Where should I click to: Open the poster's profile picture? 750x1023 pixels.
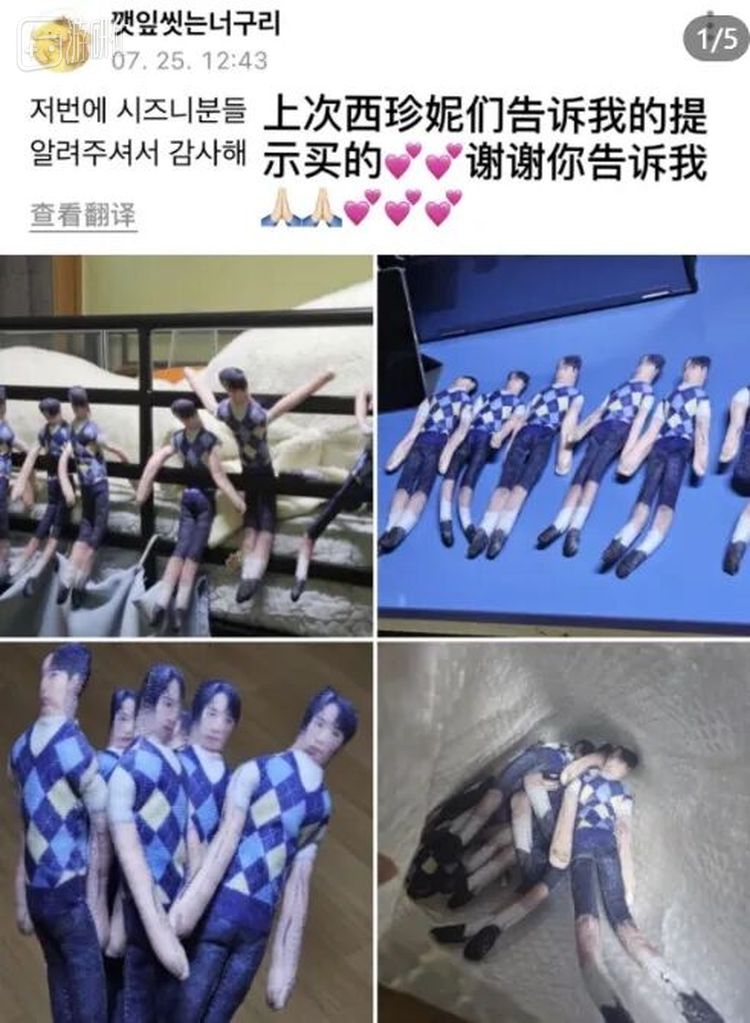[60, 43]
